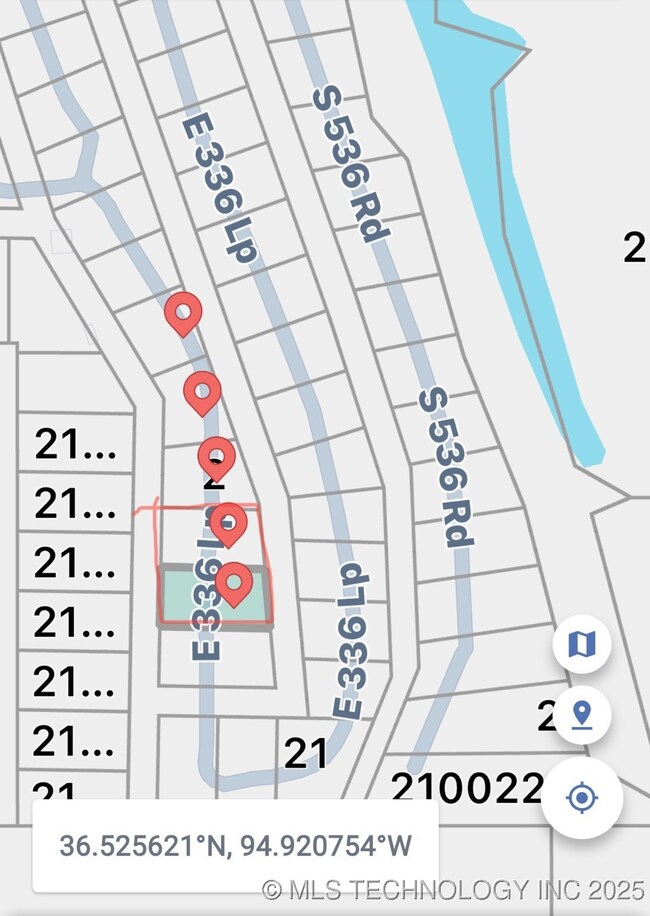Select the pin on the green highlighted parcel
Screen dimensions: 650x916
(234, 583)
